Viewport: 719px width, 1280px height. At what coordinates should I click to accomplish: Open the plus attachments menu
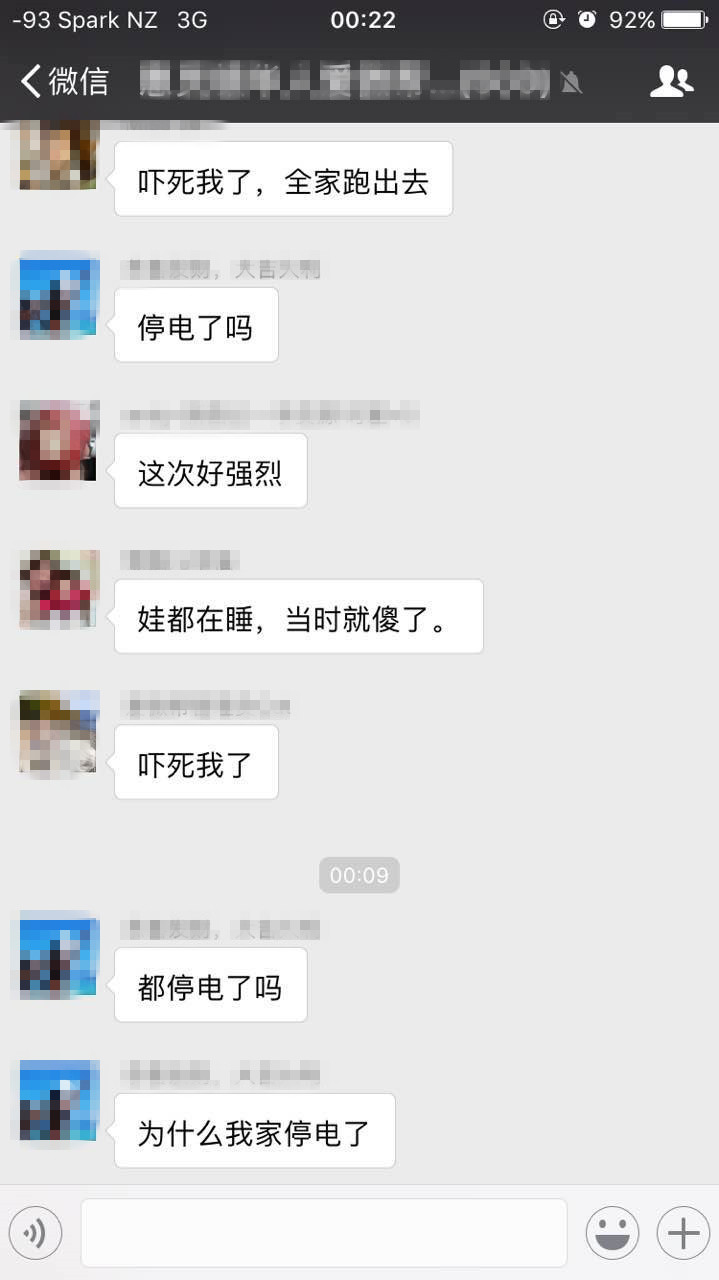click(683, 1233)
